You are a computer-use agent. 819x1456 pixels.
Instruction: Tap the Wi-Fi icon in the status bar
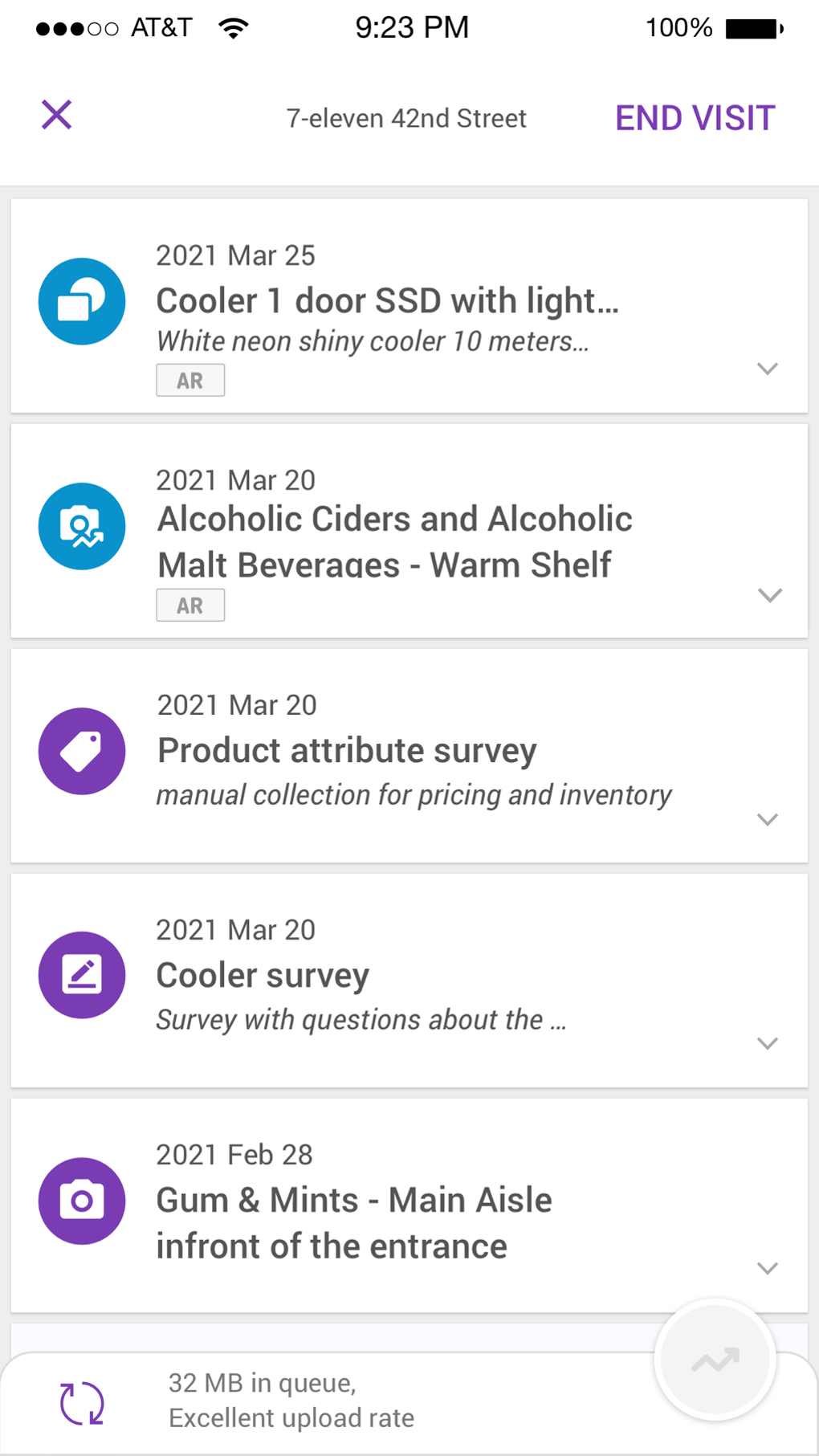tap(231, 27)
